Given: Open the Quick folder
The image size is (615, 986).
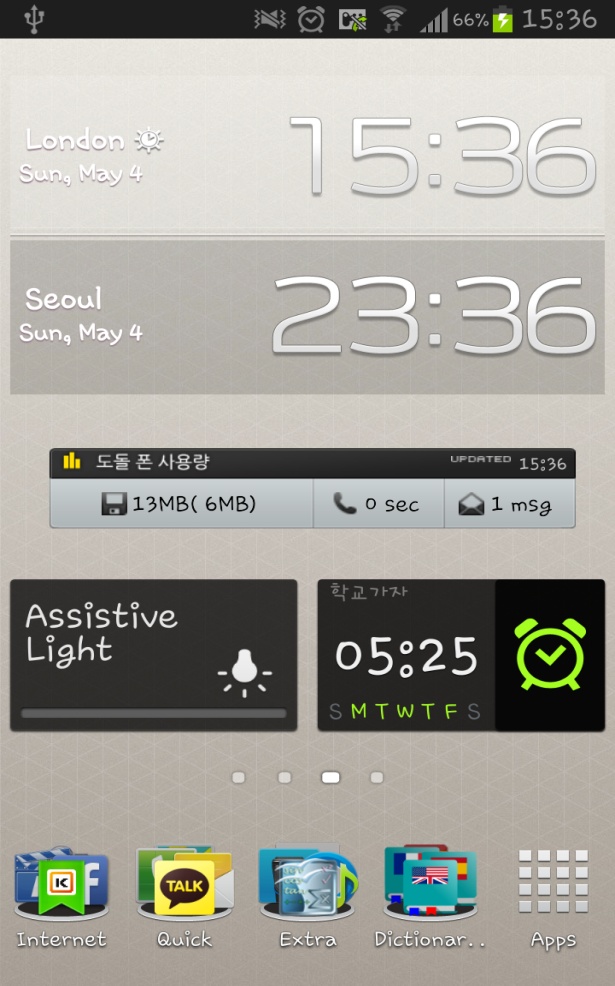Looking at the screenshot, I should coord(184,885).
